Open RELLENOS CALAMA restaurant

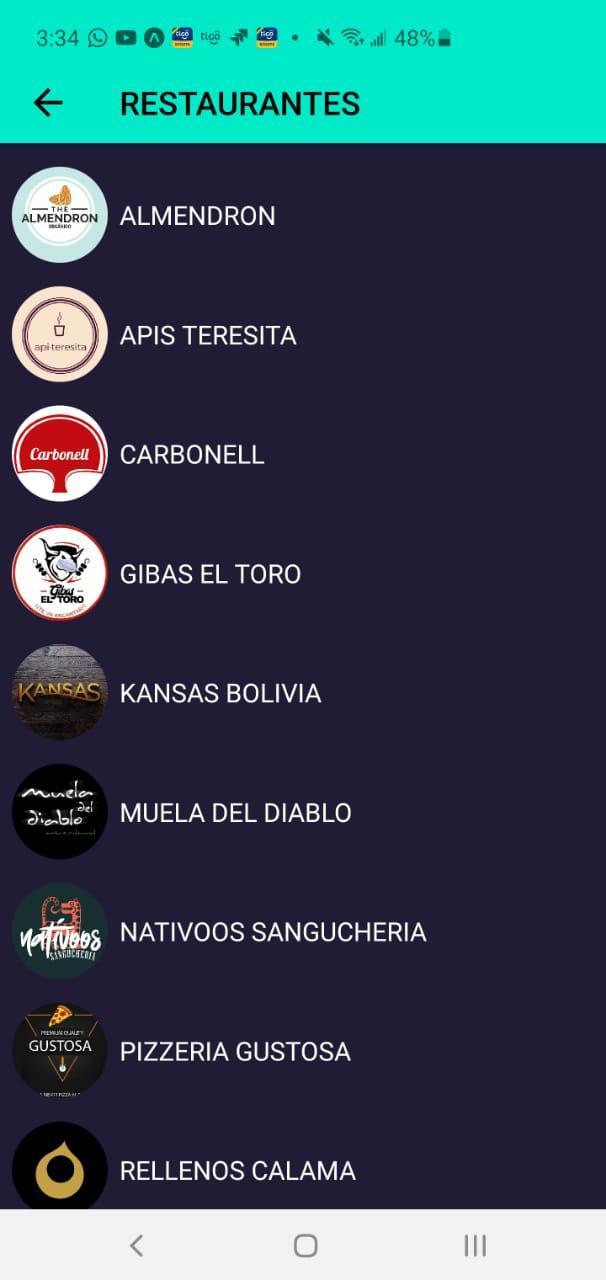[x=237, y=1170]
